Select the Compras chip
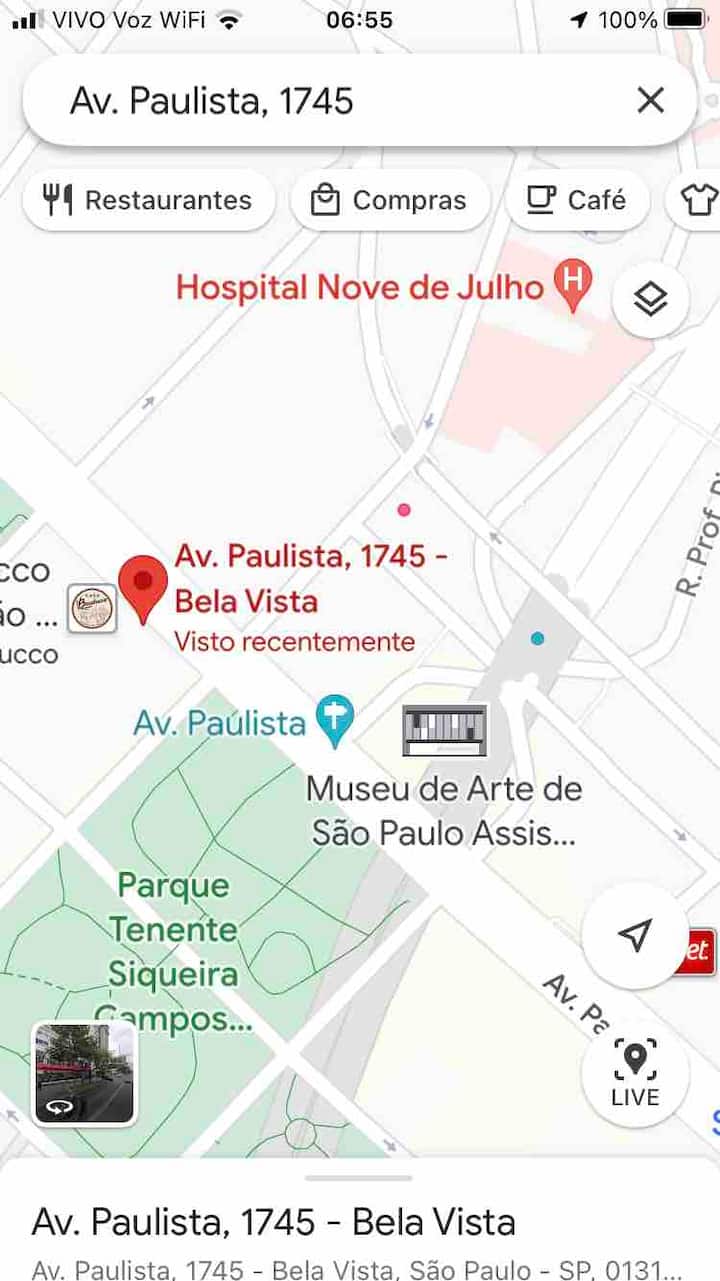Screen dimensions: 720x1281 click(390, 200)
